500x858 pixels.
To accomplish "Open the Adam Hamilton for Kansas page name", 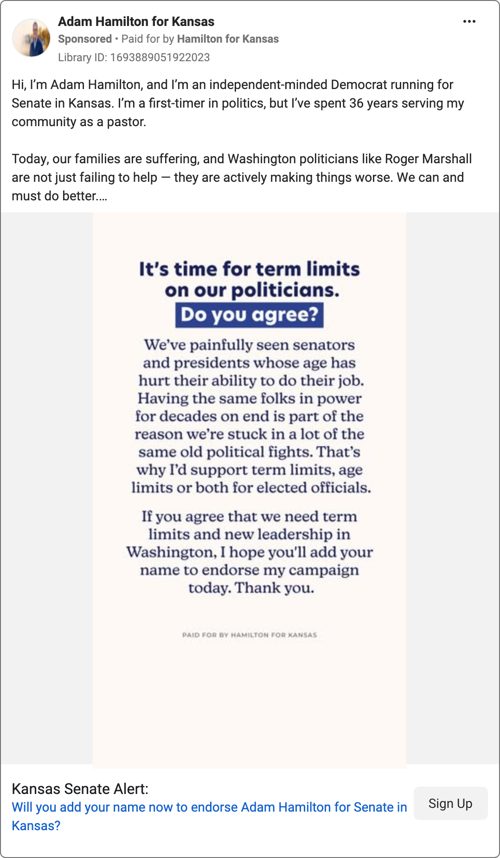I will [136, 22].
